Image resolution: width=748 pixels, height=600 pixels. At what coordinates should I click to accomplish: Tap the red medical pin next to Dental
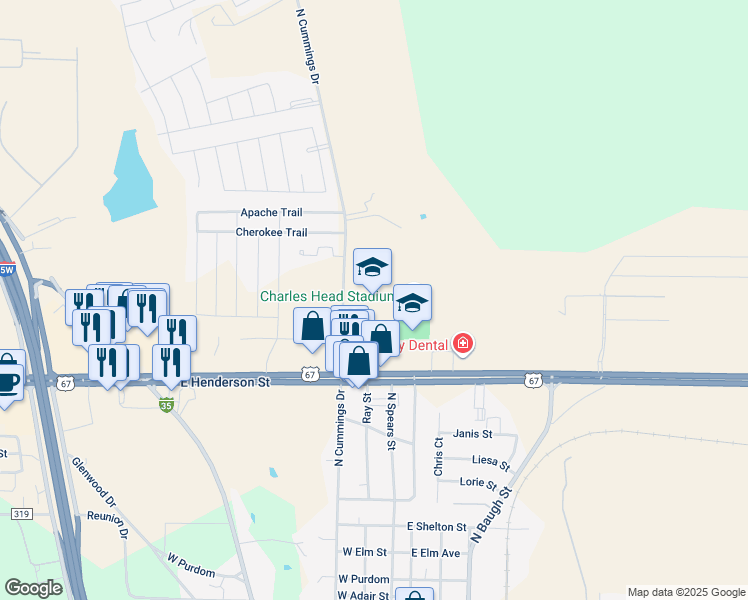463,344
